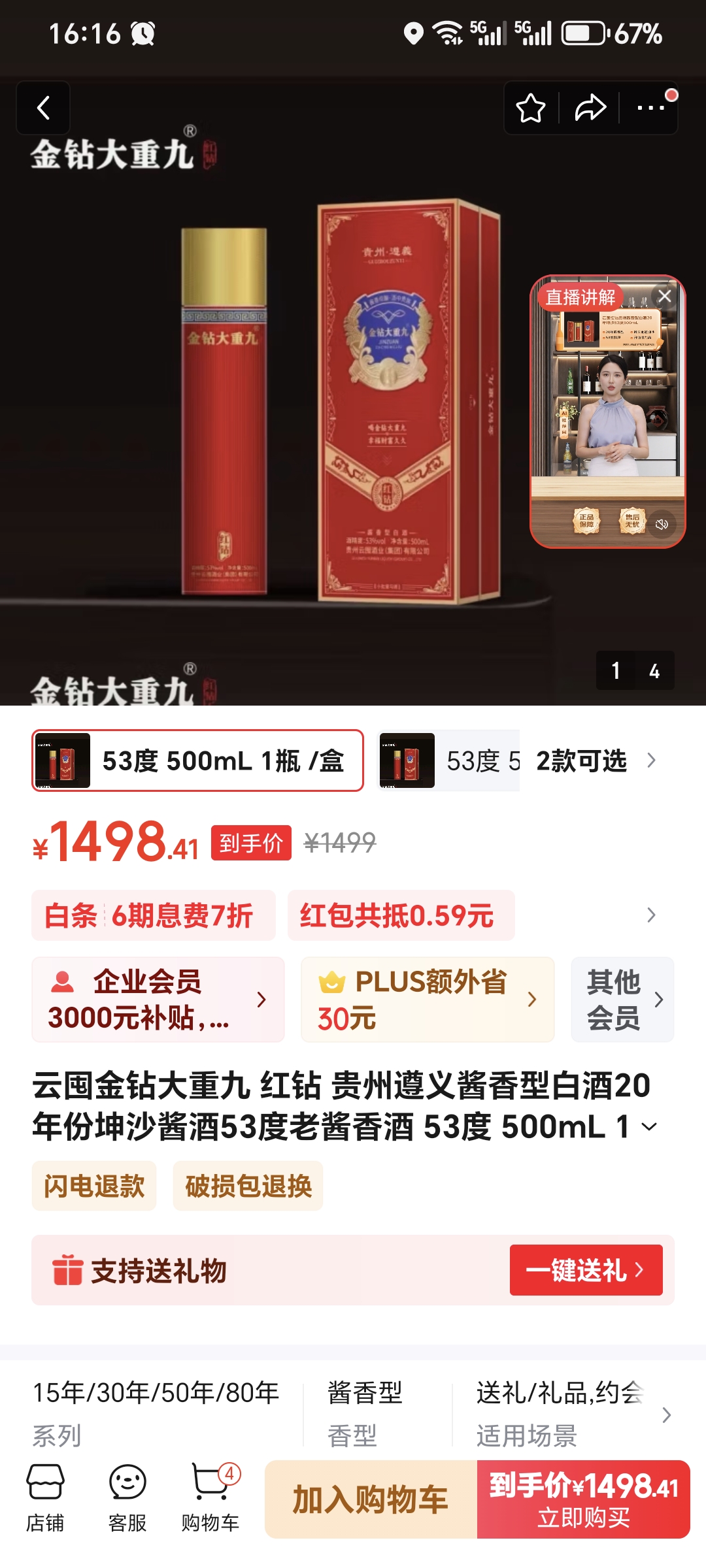Unmute the live stream preview

coord(662,524)
